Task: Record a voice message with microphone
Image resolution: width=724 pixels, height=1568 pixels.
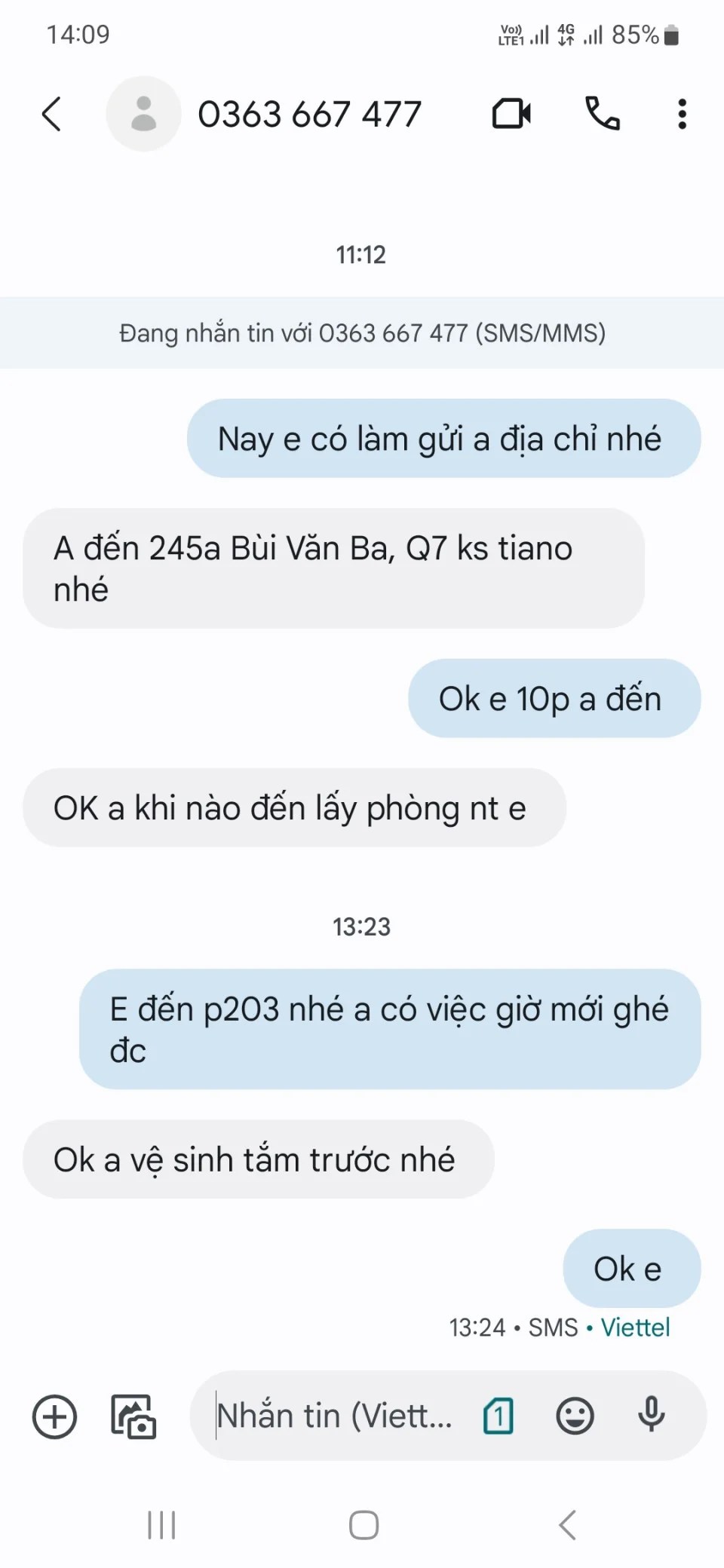Action: (x=651, y=1415)
